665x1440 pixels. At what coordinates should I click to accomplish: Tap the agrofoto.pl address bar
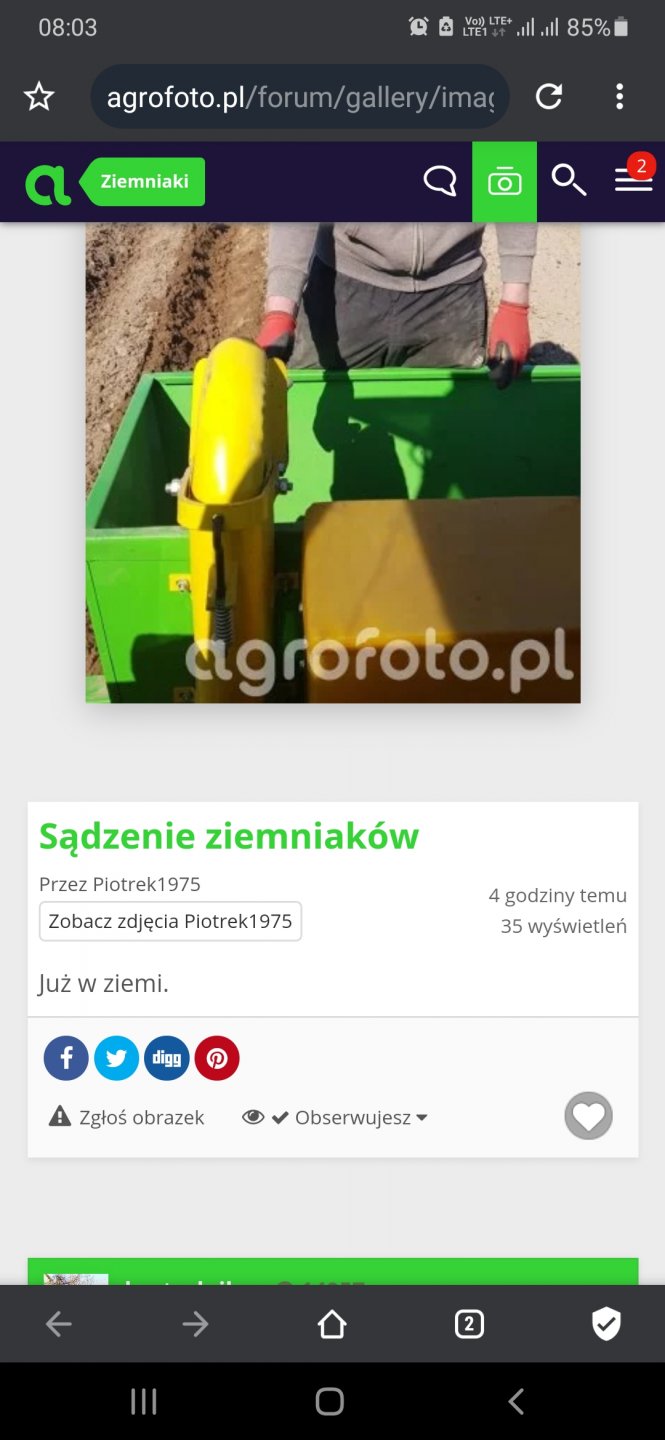pos(300,97)
